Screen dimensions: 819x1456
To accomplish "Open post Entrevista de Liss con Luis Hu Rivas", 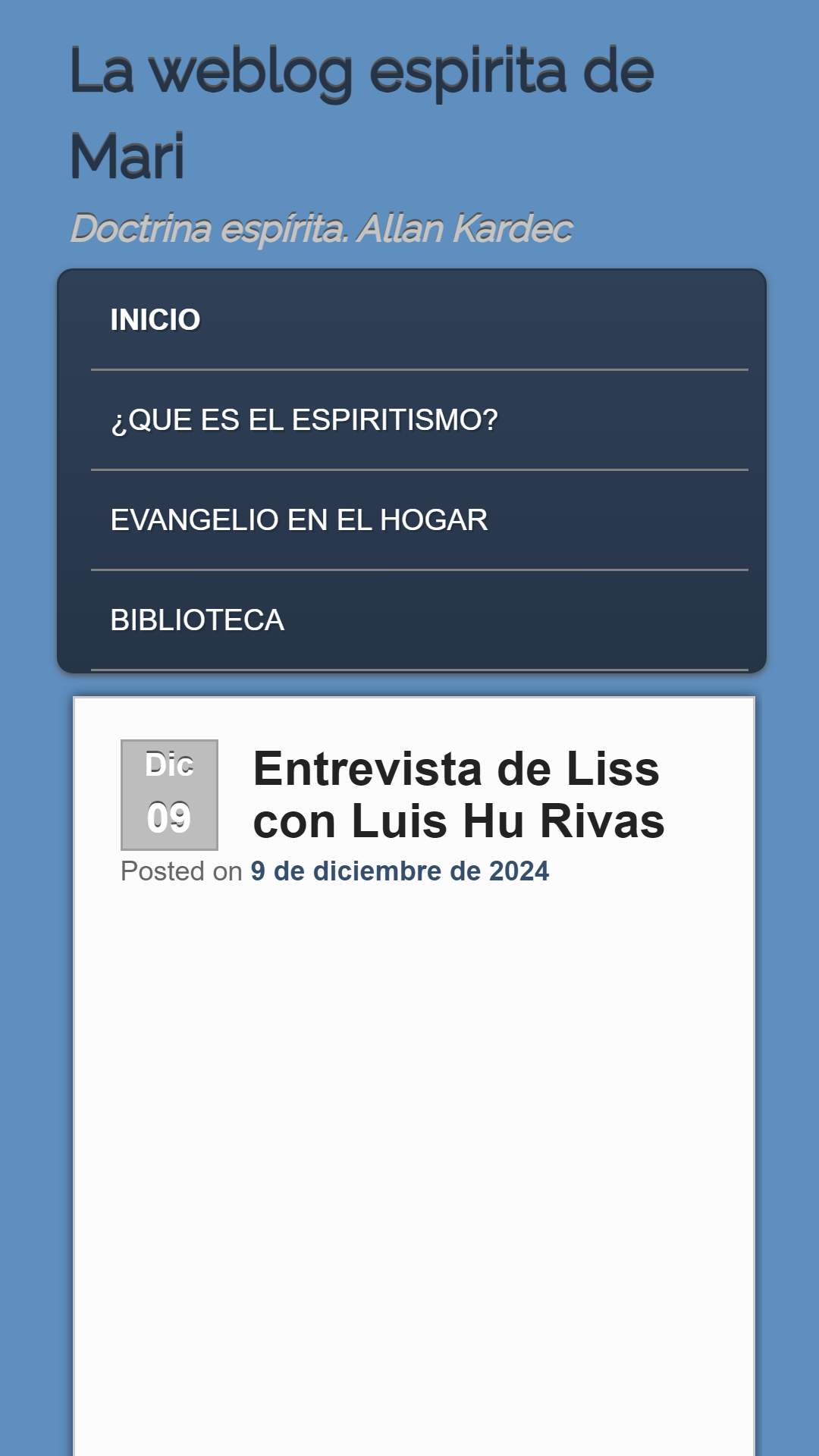I will click(x=458, y=795).
